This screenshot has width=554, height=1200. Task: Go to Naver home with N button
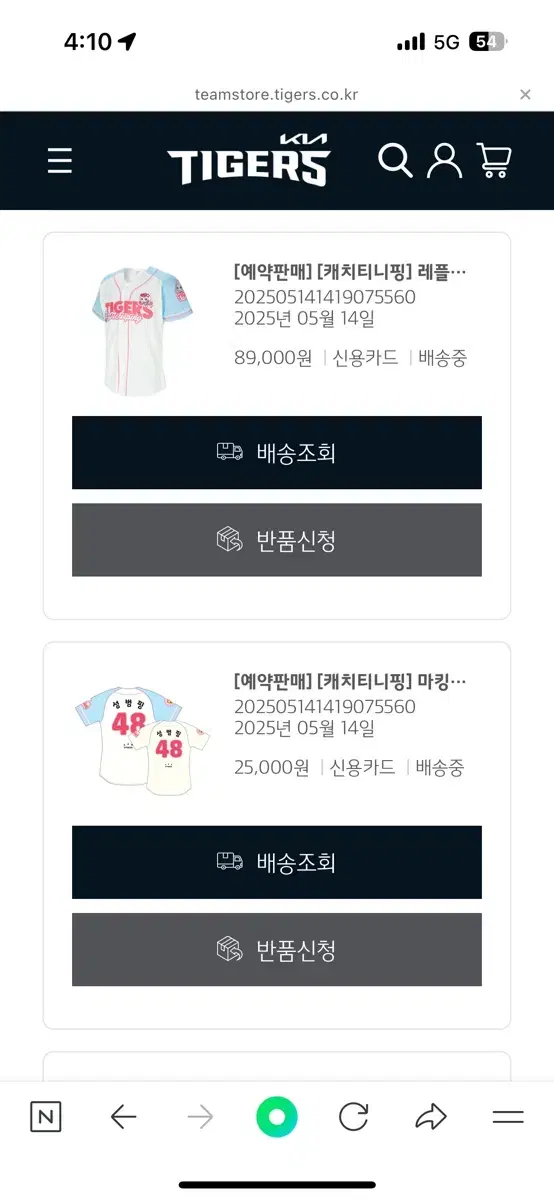(45, 1117)
